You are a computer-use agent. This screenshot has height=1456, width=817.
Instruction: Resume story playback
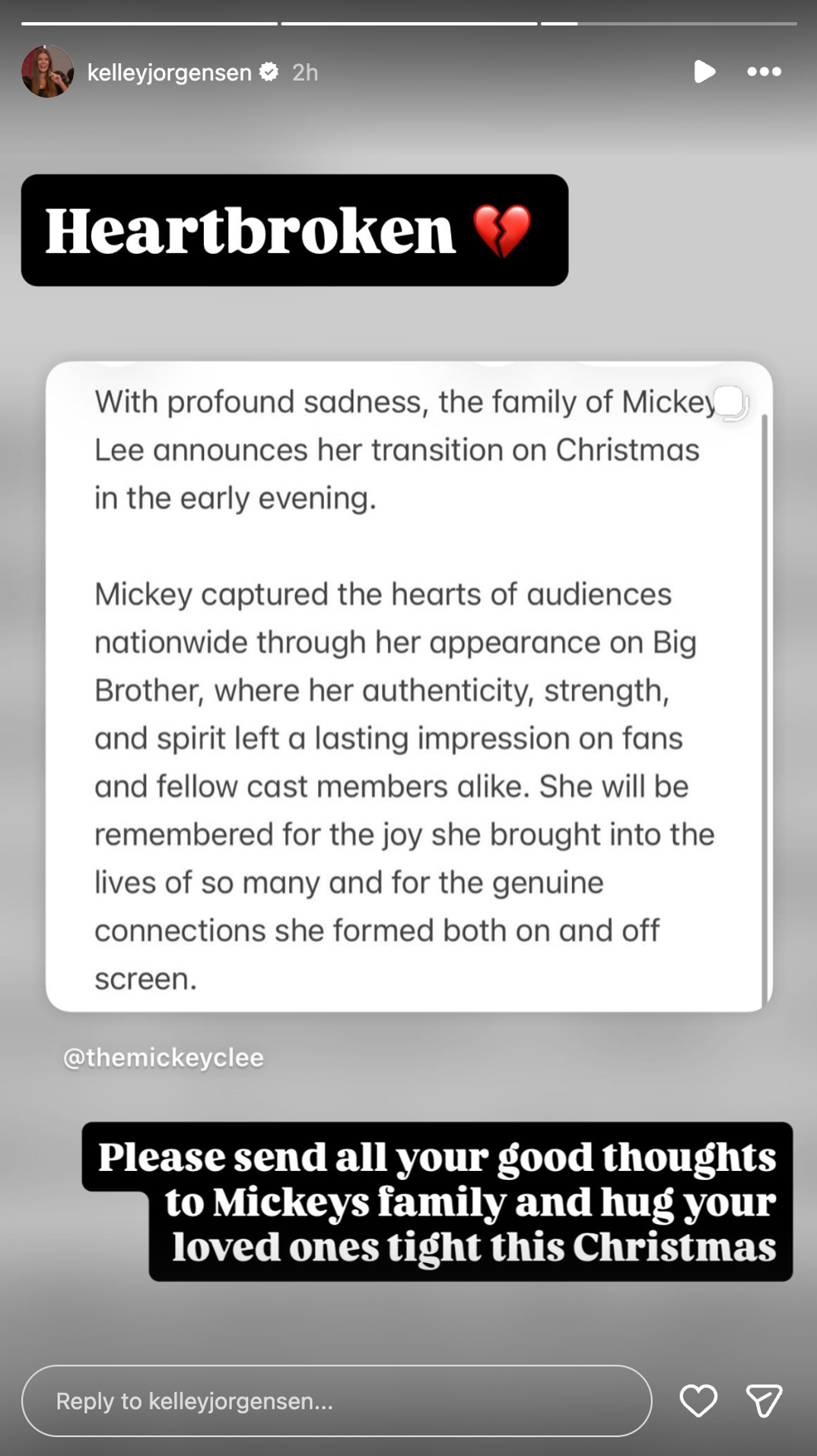pyautogui.click(x=704, y=71)
